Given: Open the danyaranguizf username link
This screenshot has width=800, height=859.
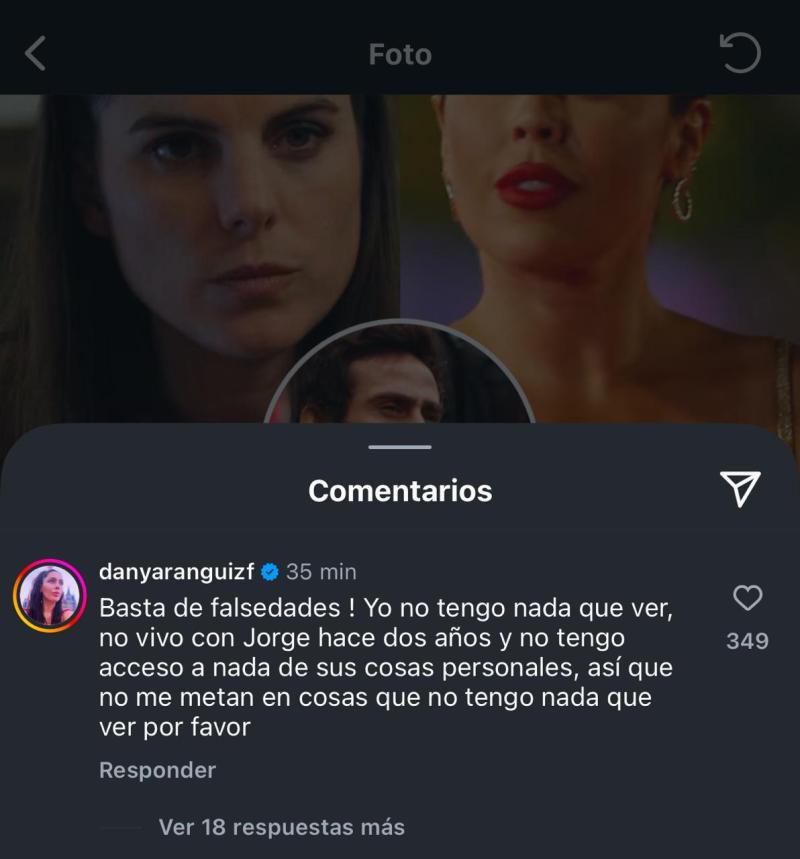Looking at the screenshot, I should (177, 572).
